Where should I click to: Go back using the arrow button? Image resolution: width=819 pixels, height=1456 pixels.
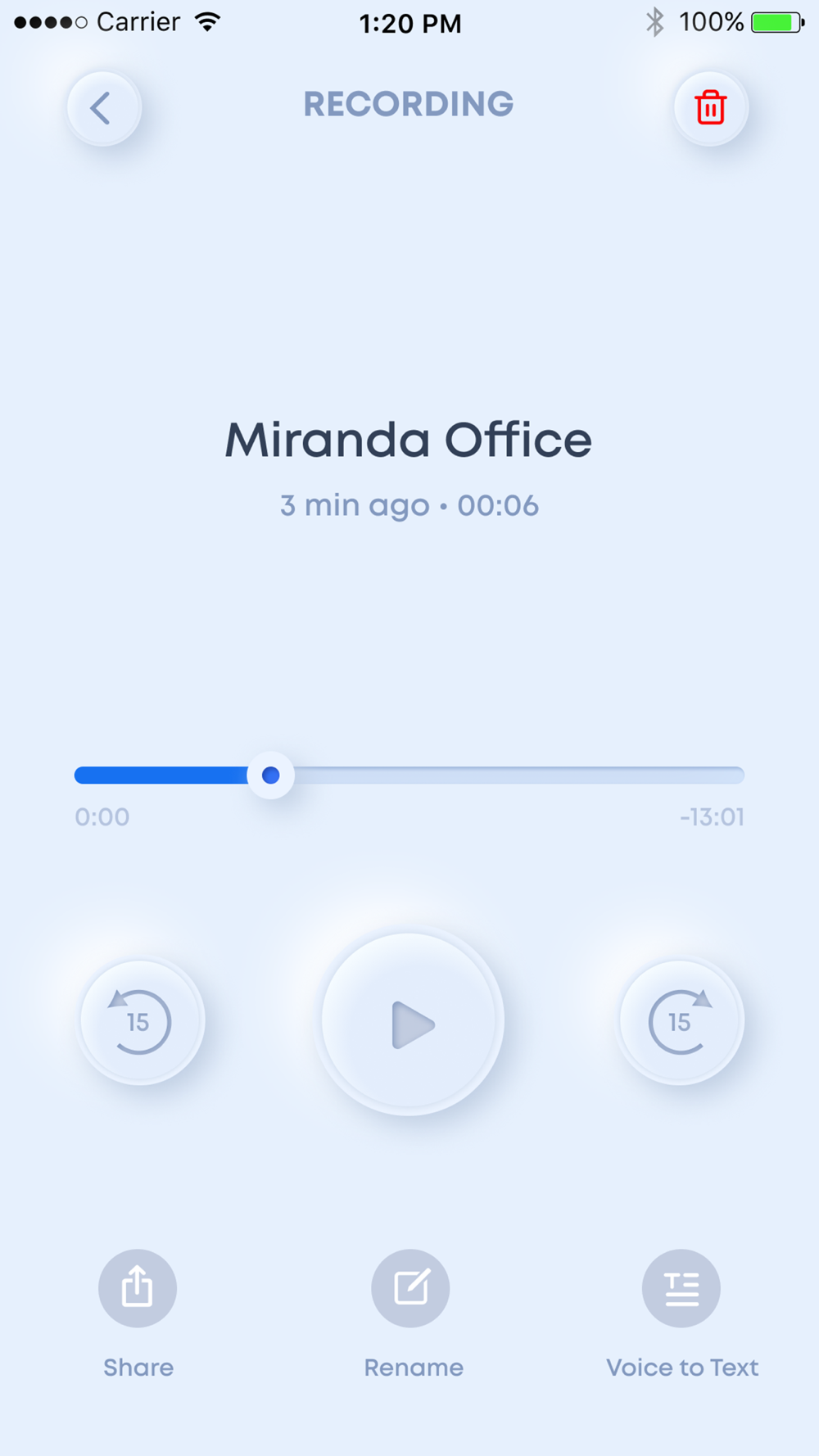coord(104,108)
